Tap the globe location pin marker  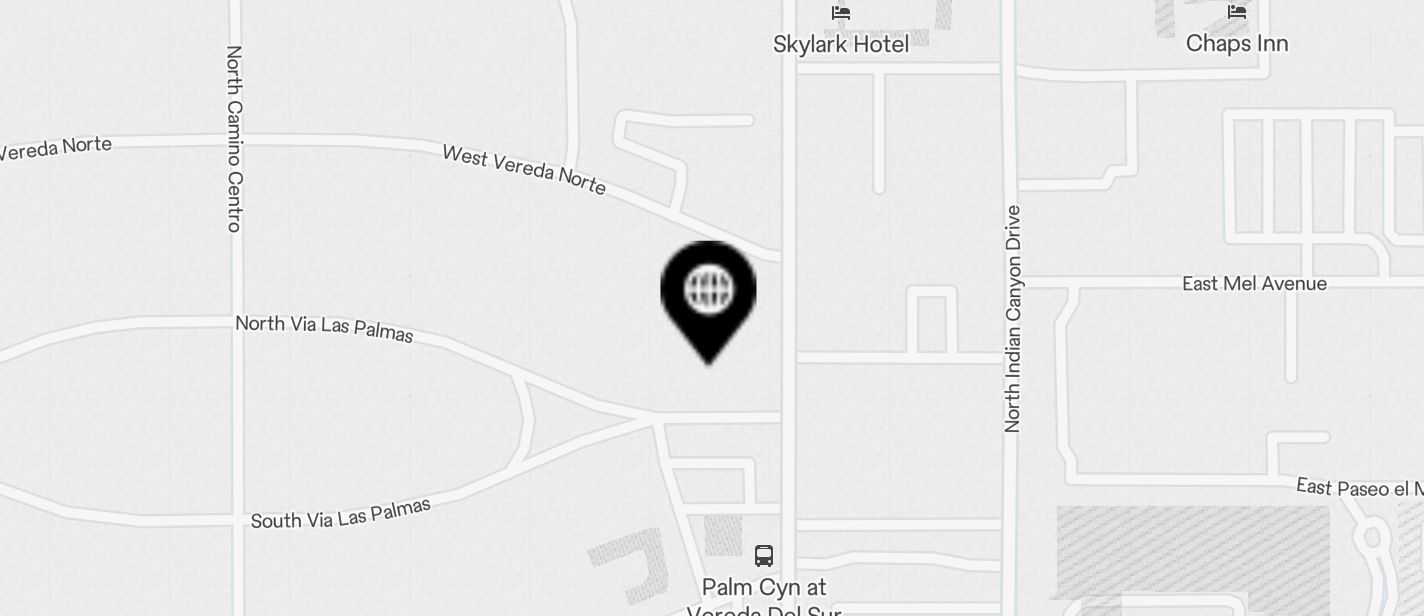708,293
